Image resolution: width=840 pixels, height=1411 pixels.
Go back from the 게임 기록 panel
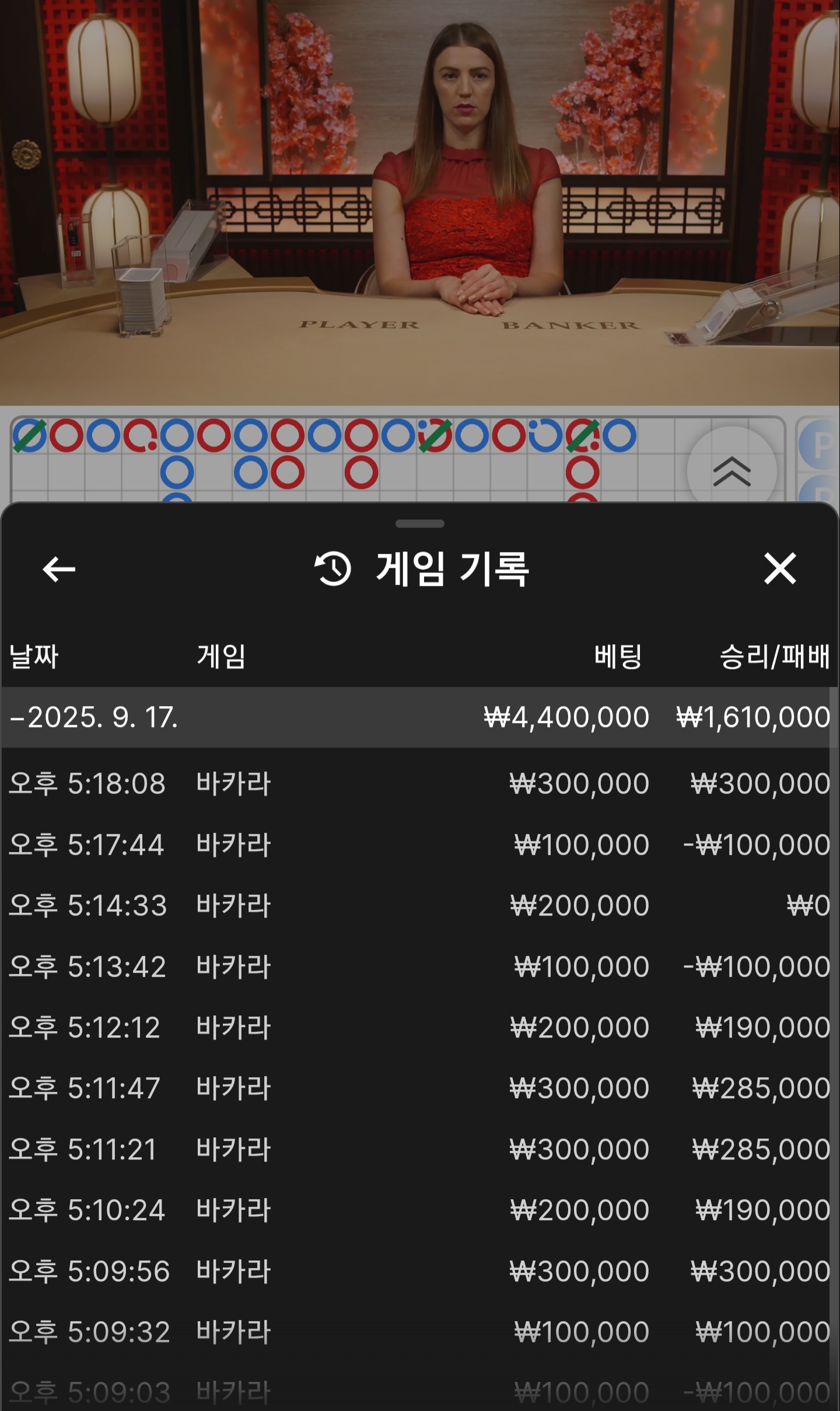(59, 569)
